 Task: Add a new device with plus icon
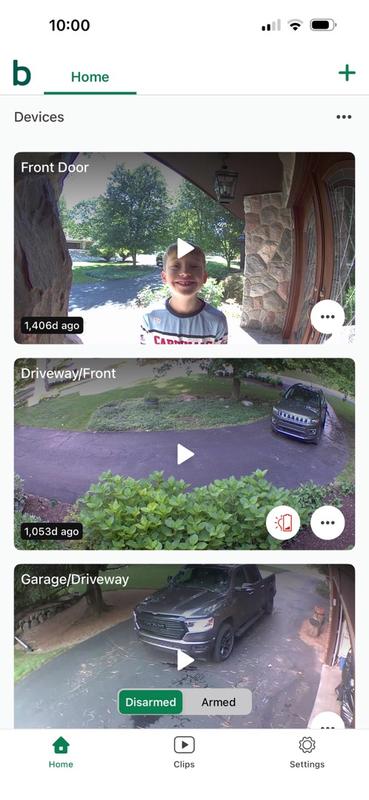pos(347,73)
